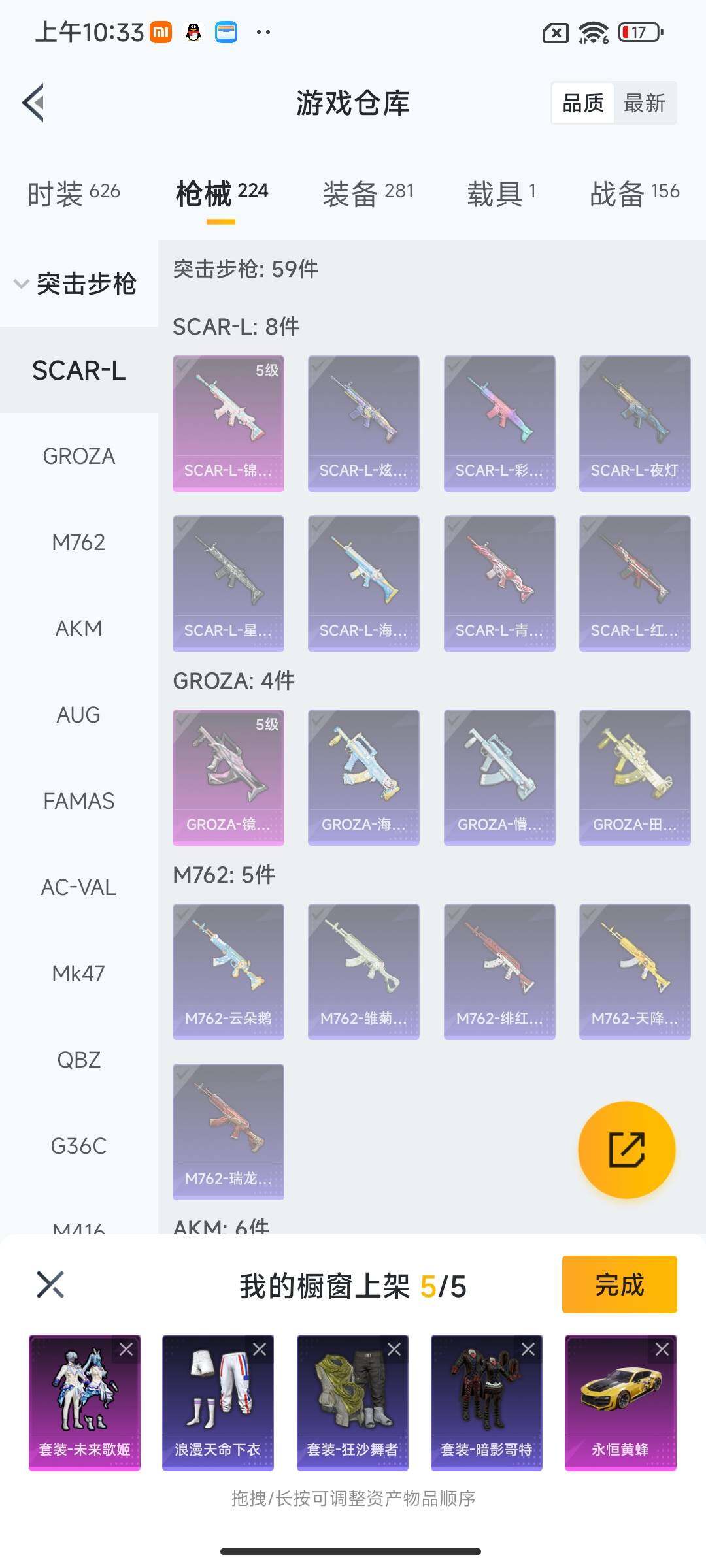Screen dimensions: 706x1568
Task: Close the 我的橱窗上架 panel
Action: (50, 1284)
